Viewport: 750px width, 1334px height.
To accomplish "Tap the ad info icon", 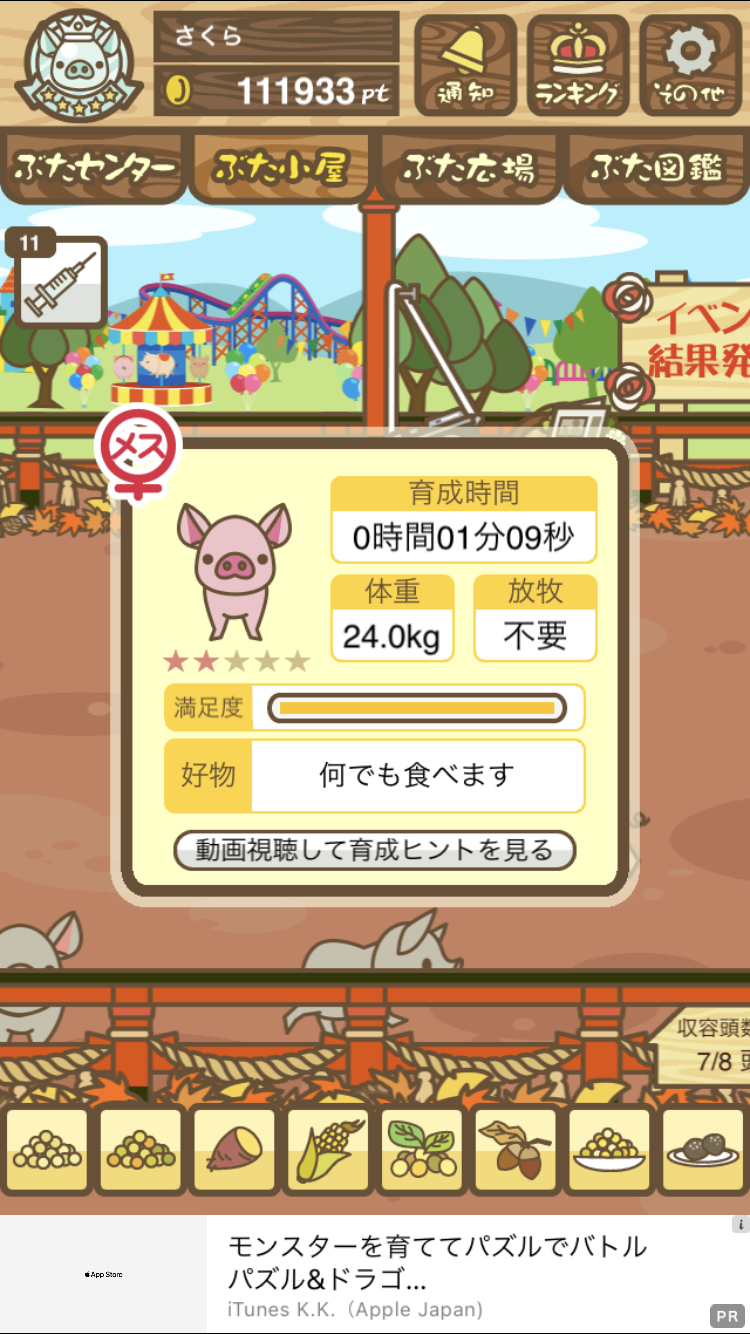I will pyautogui.click(x=740, y=1224).
